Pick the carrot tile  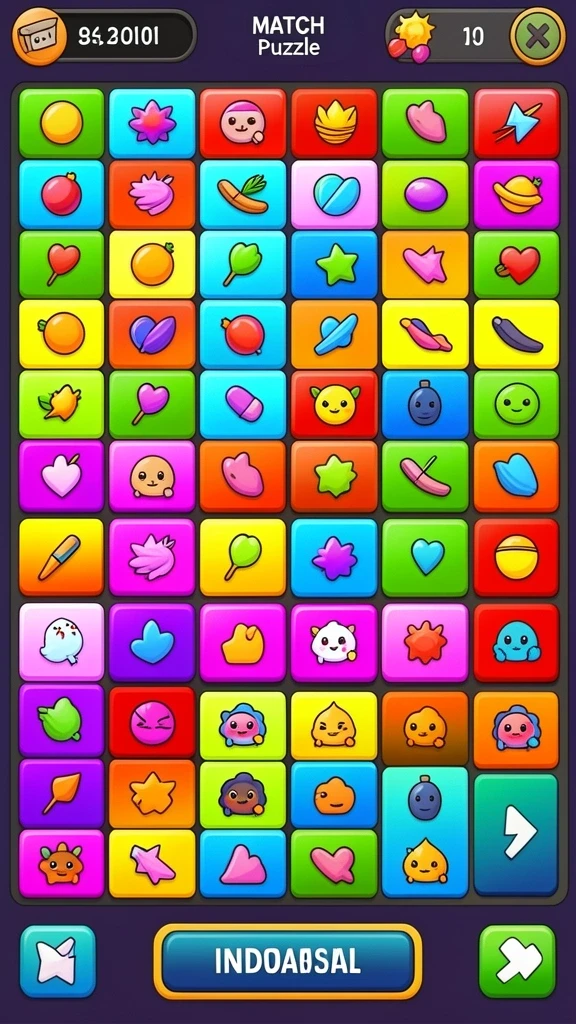(x=243, y=194)
